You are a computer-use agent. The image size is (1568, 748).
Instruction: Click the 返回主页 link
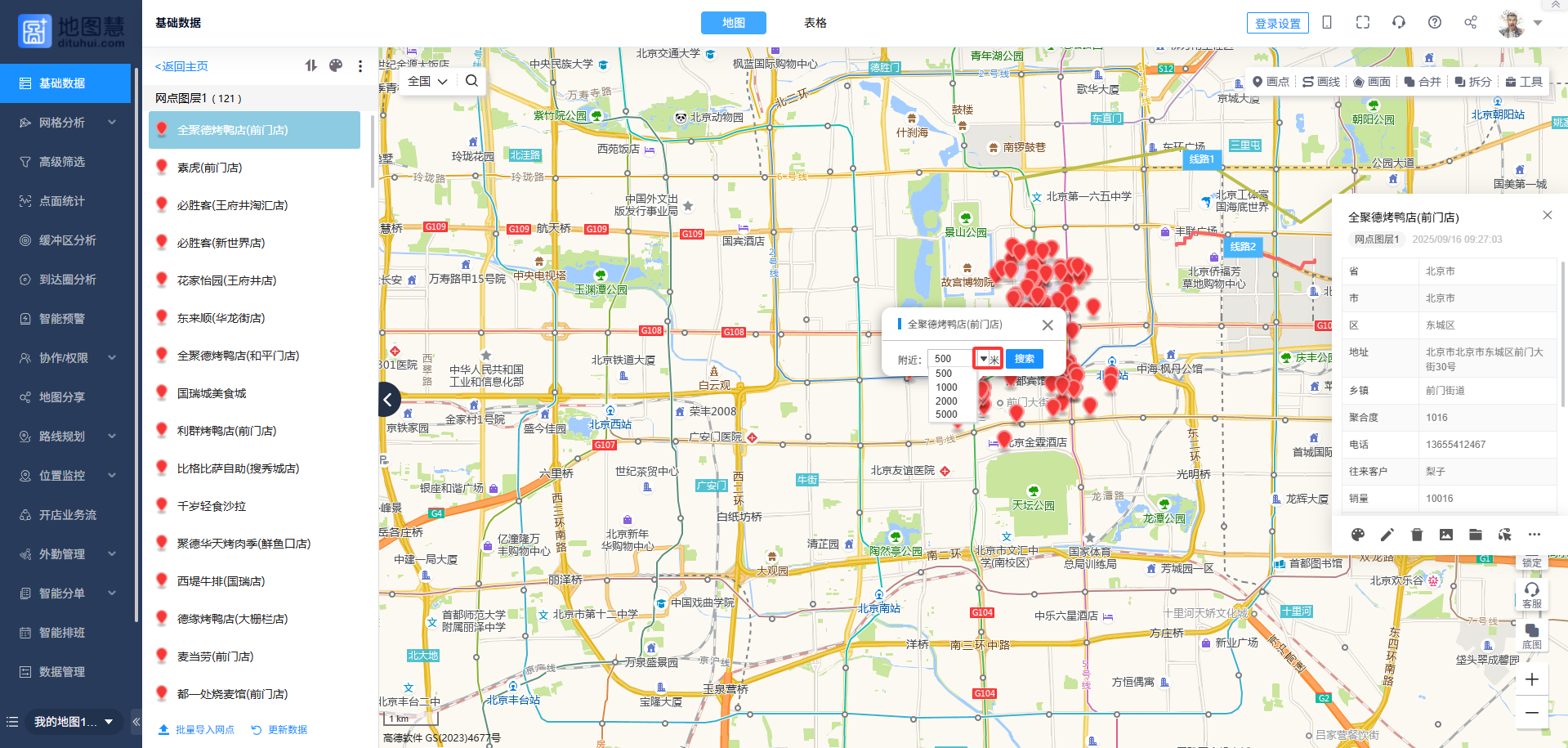point(181,66)
